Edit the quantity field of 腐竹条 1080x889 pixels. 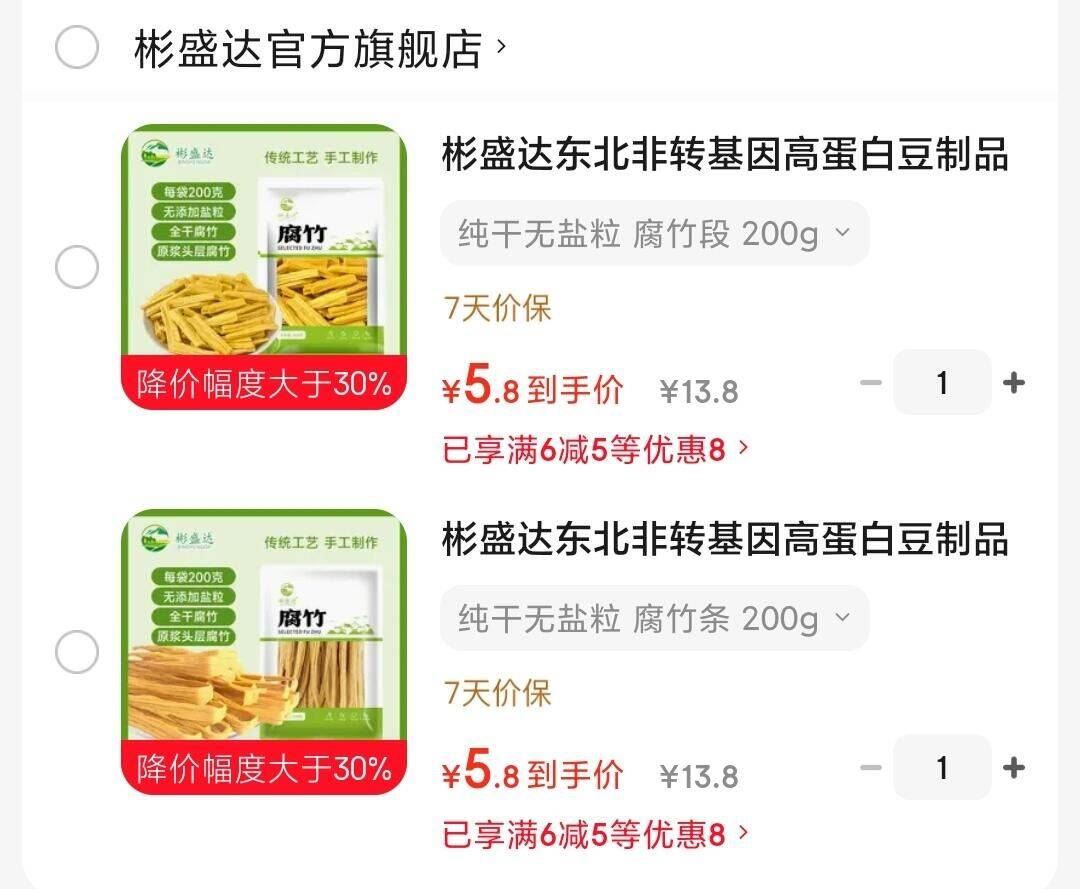pos(942,767)
